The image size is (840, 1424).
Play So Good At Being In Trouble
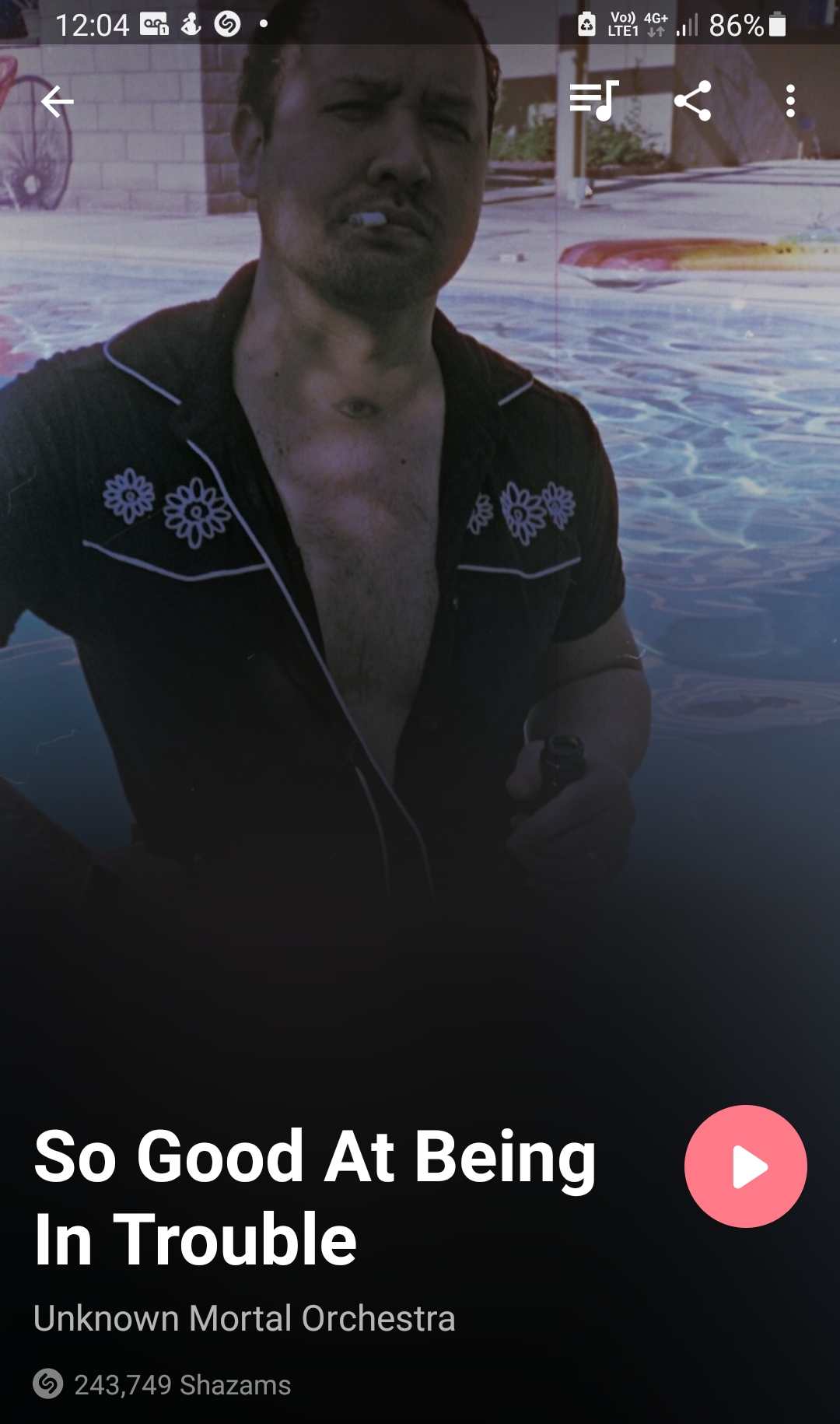745,1166
